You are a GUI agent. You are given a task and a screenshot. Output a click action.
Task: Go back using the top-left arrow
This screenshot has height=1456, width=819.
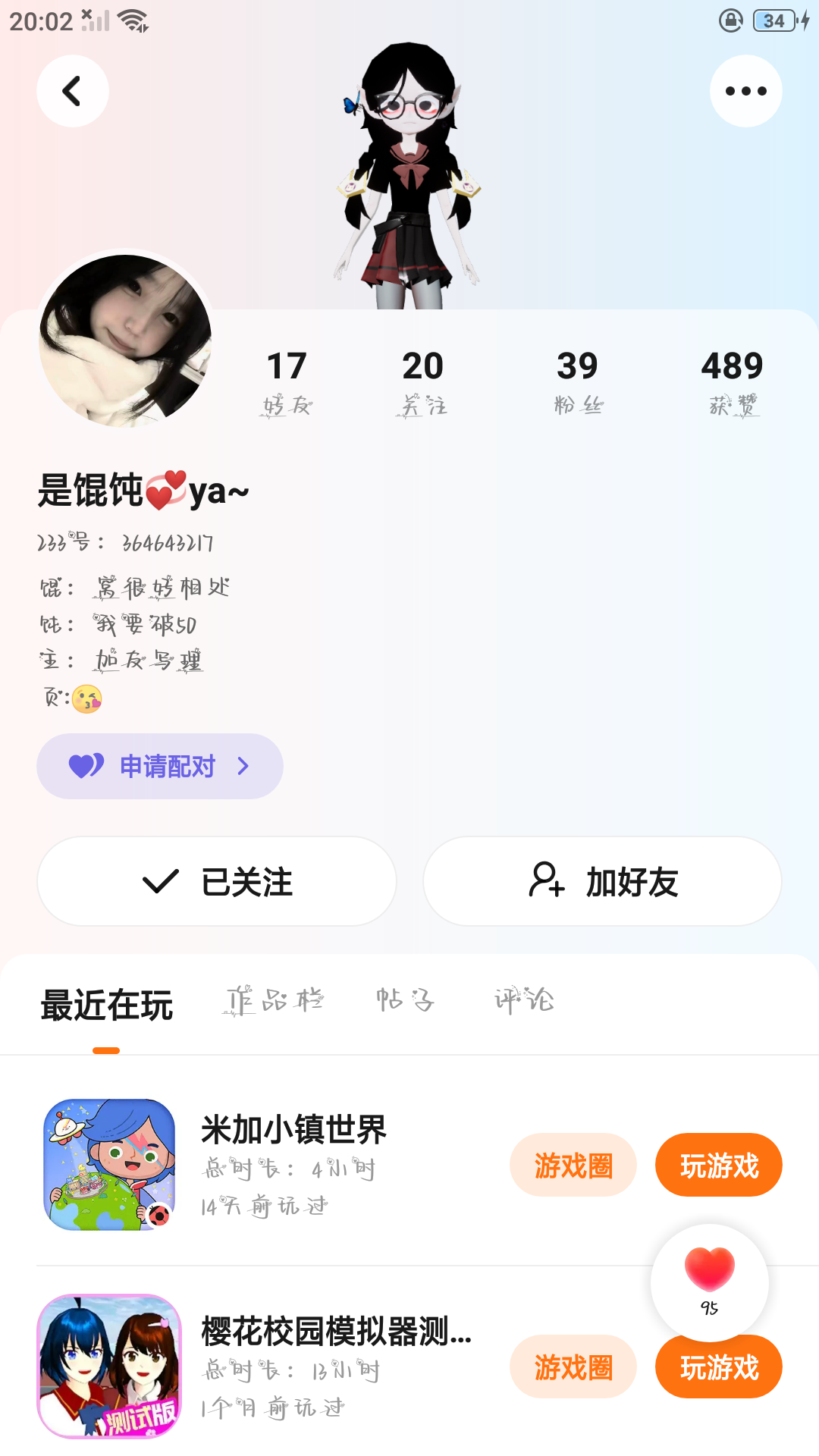72,91
